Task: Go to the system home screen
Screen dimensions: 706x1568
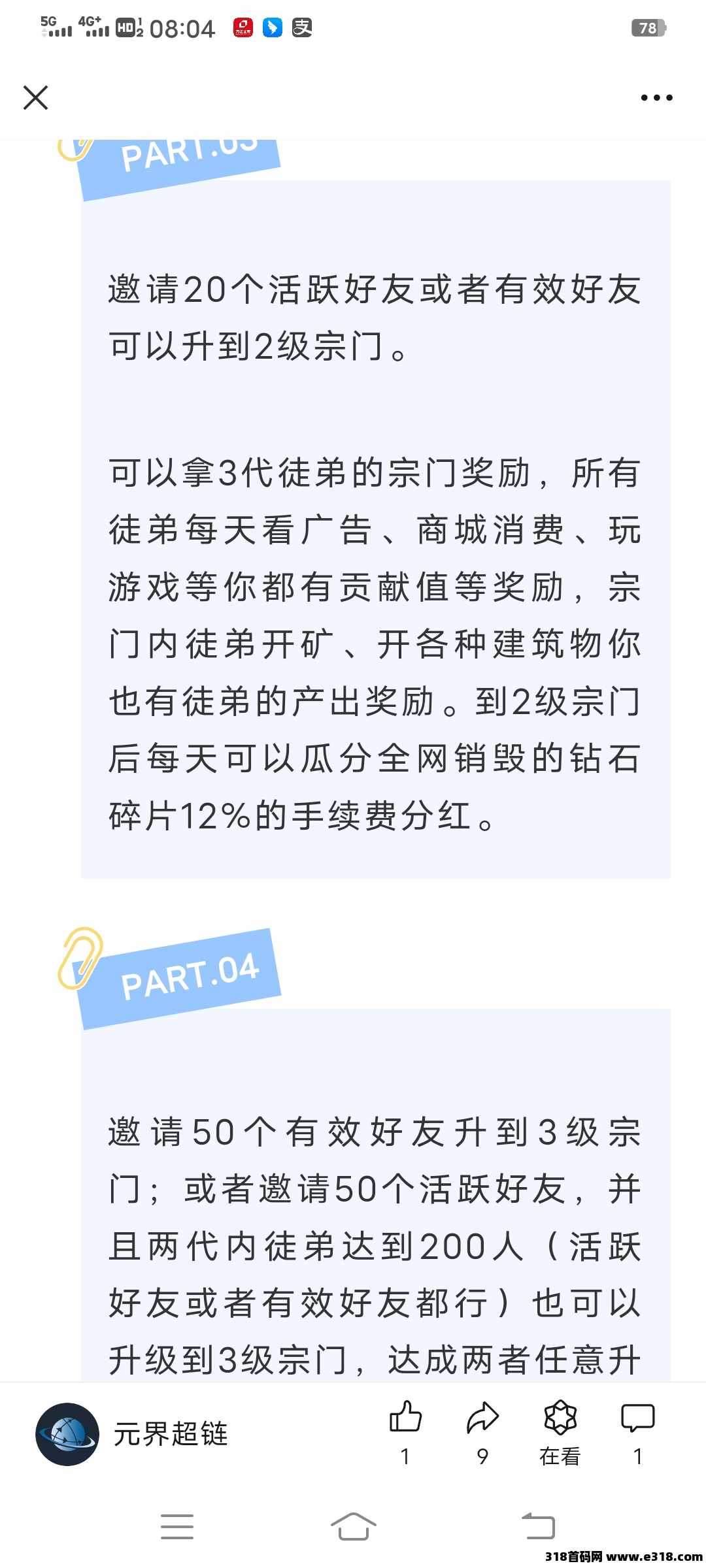Action: pyautogui.click(x=353, y=1526)
